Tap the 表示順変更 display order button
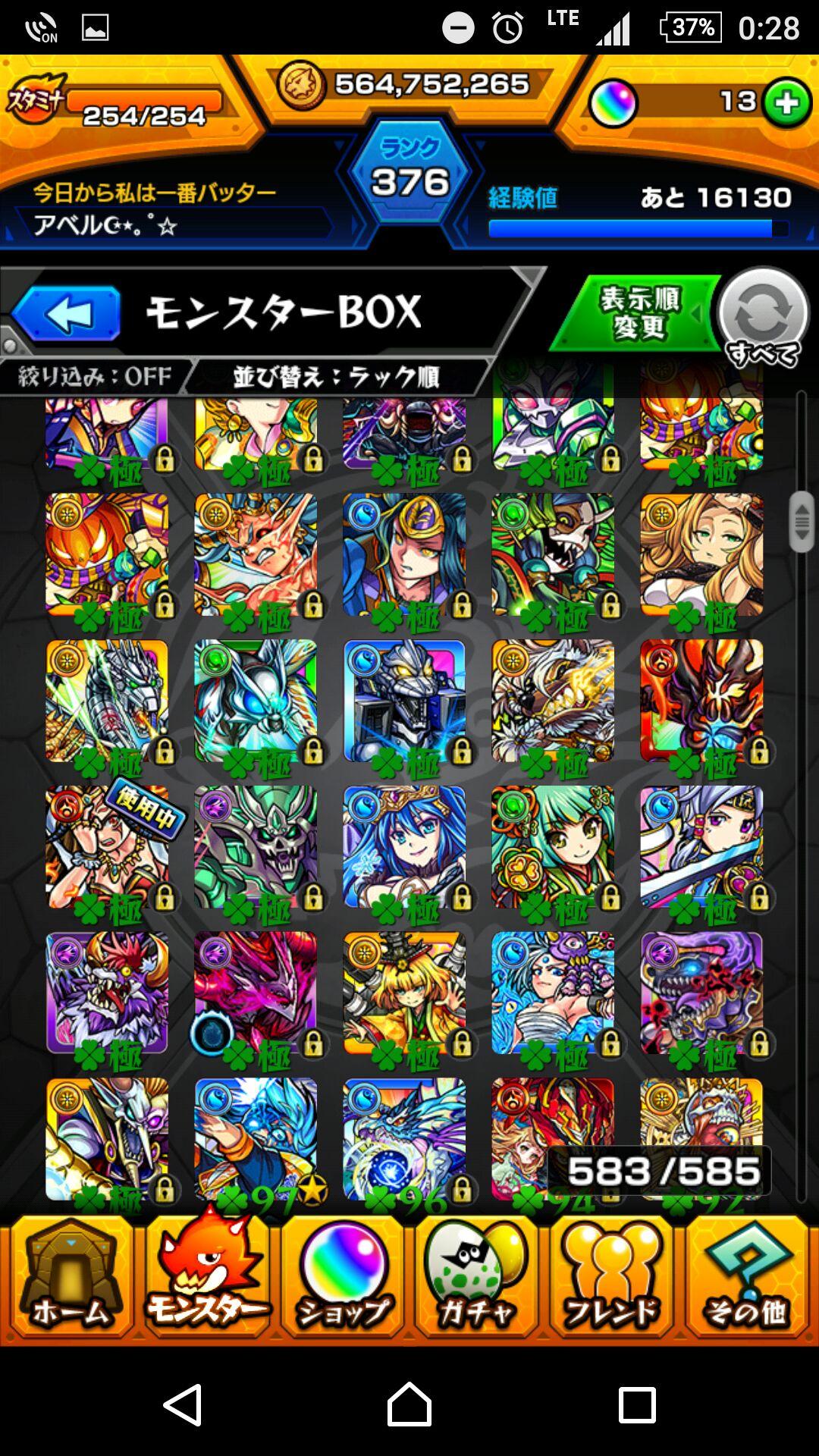The height and width of the screenshot is (1456, 819). [639, 314]
